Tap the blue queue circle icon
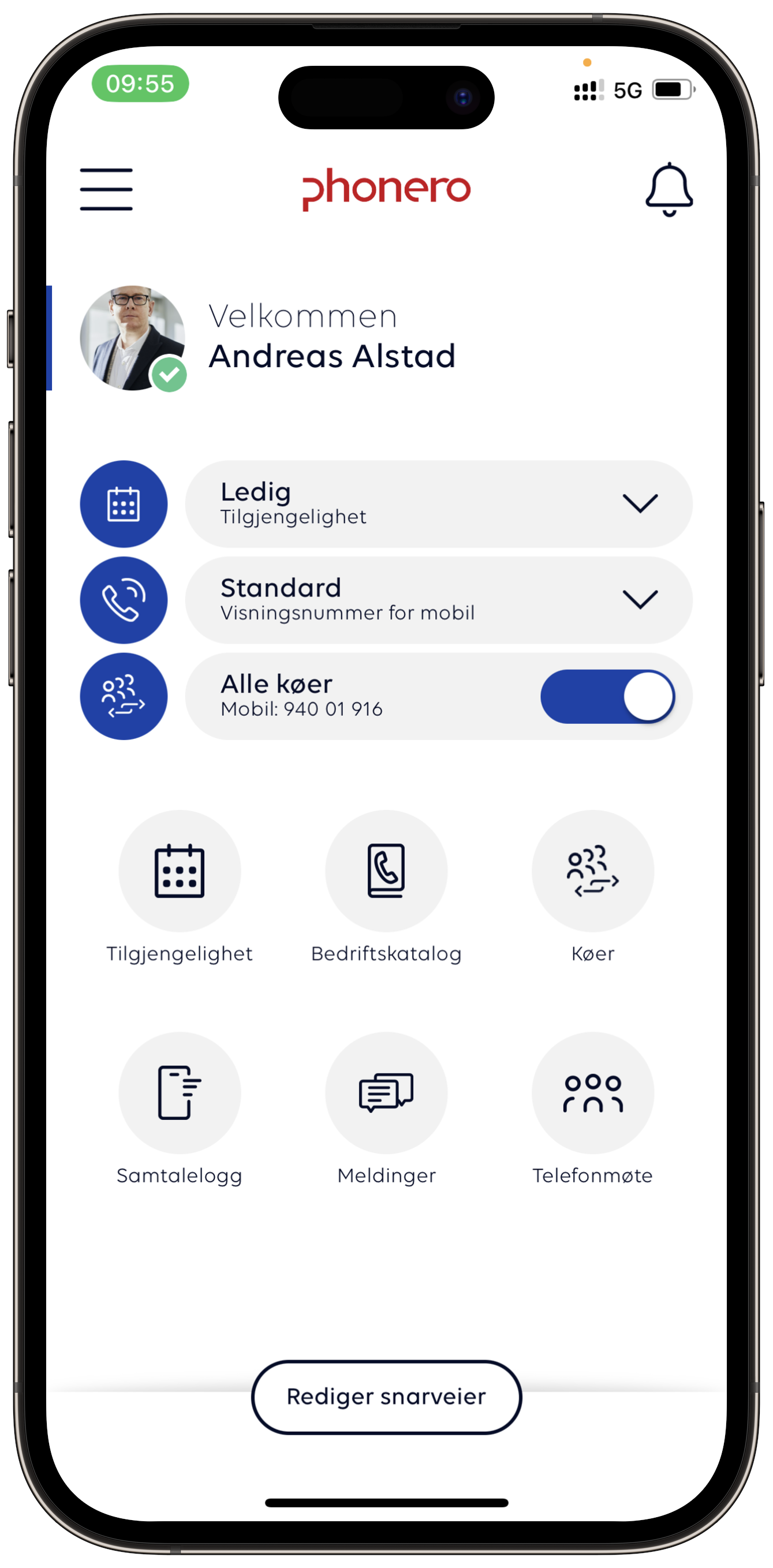The image size is (773, 1568). pyautogui.click(x=124, y=696)
